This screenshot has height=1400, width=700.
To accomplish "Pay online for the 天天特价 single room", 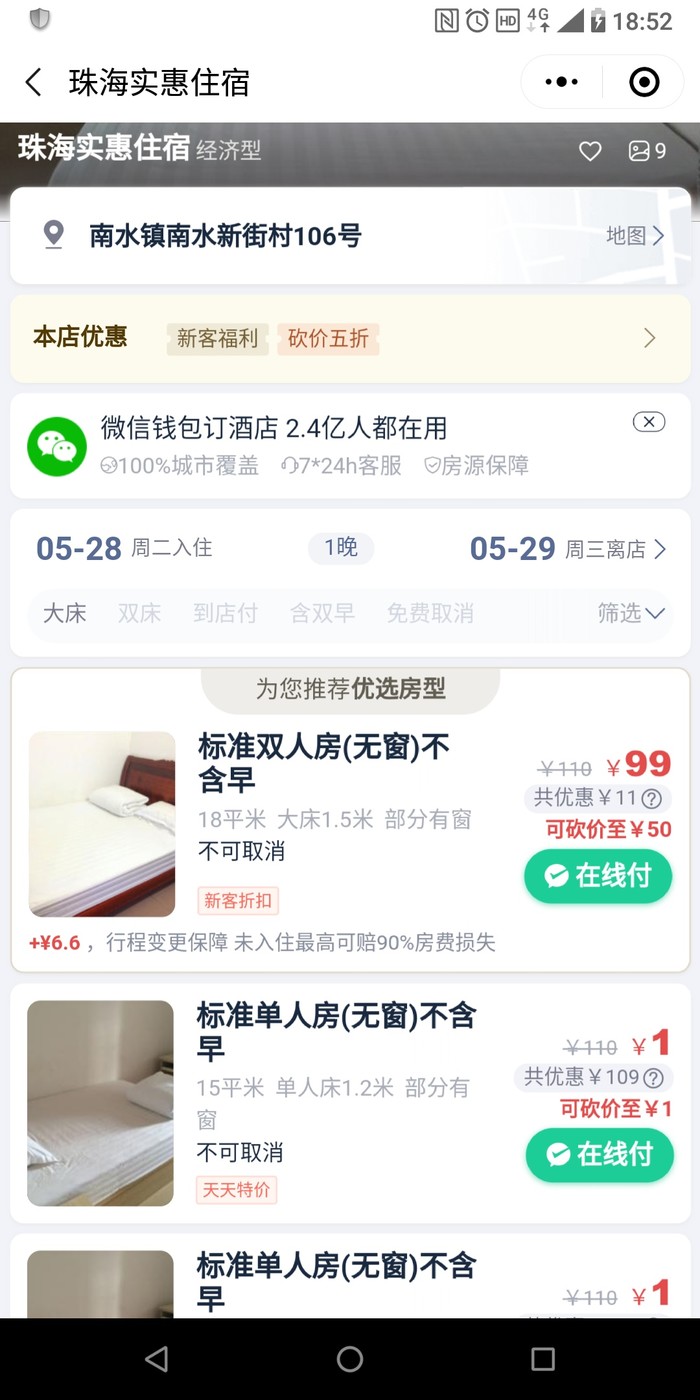I will tap(600, 1154).
